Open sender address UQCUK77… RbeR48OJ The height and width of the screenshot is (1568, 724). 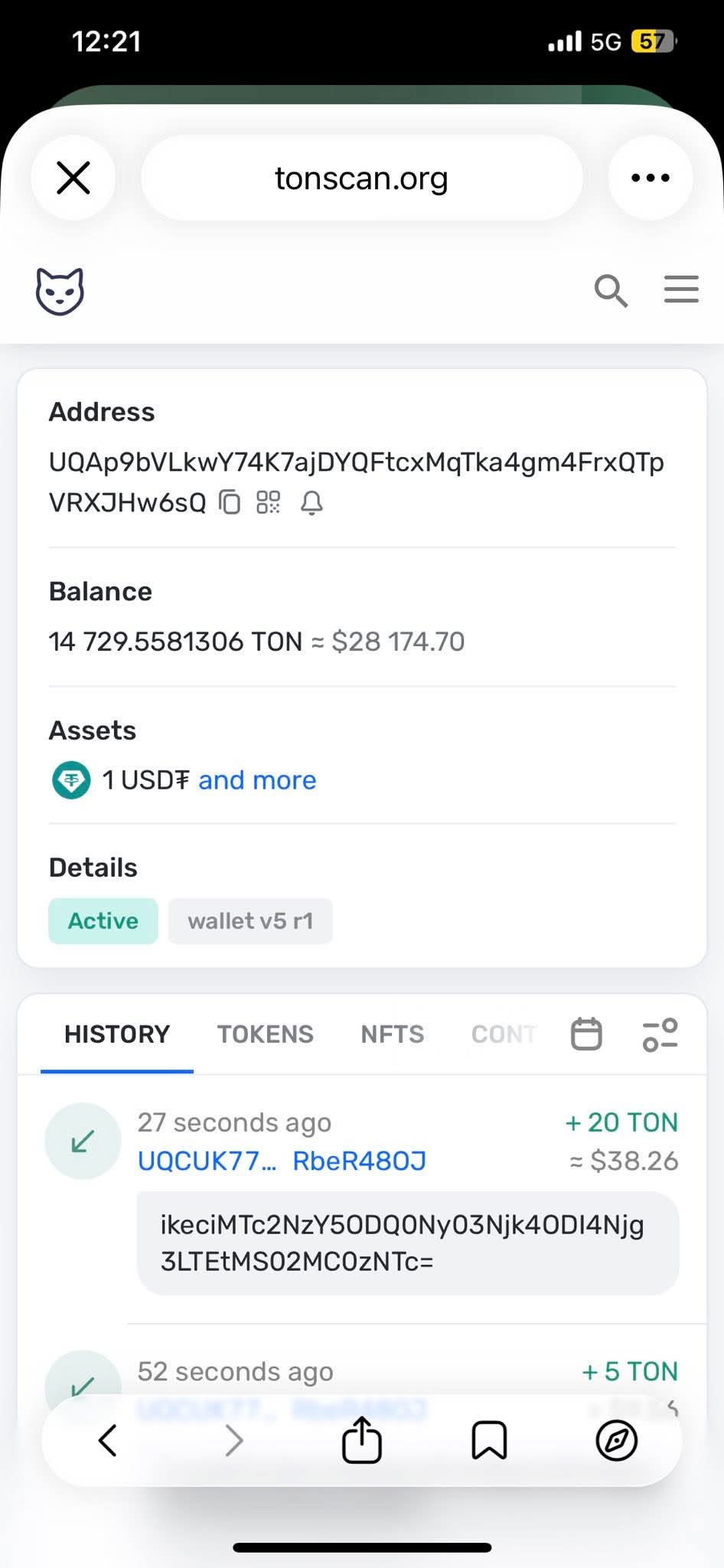point(282,1161)
